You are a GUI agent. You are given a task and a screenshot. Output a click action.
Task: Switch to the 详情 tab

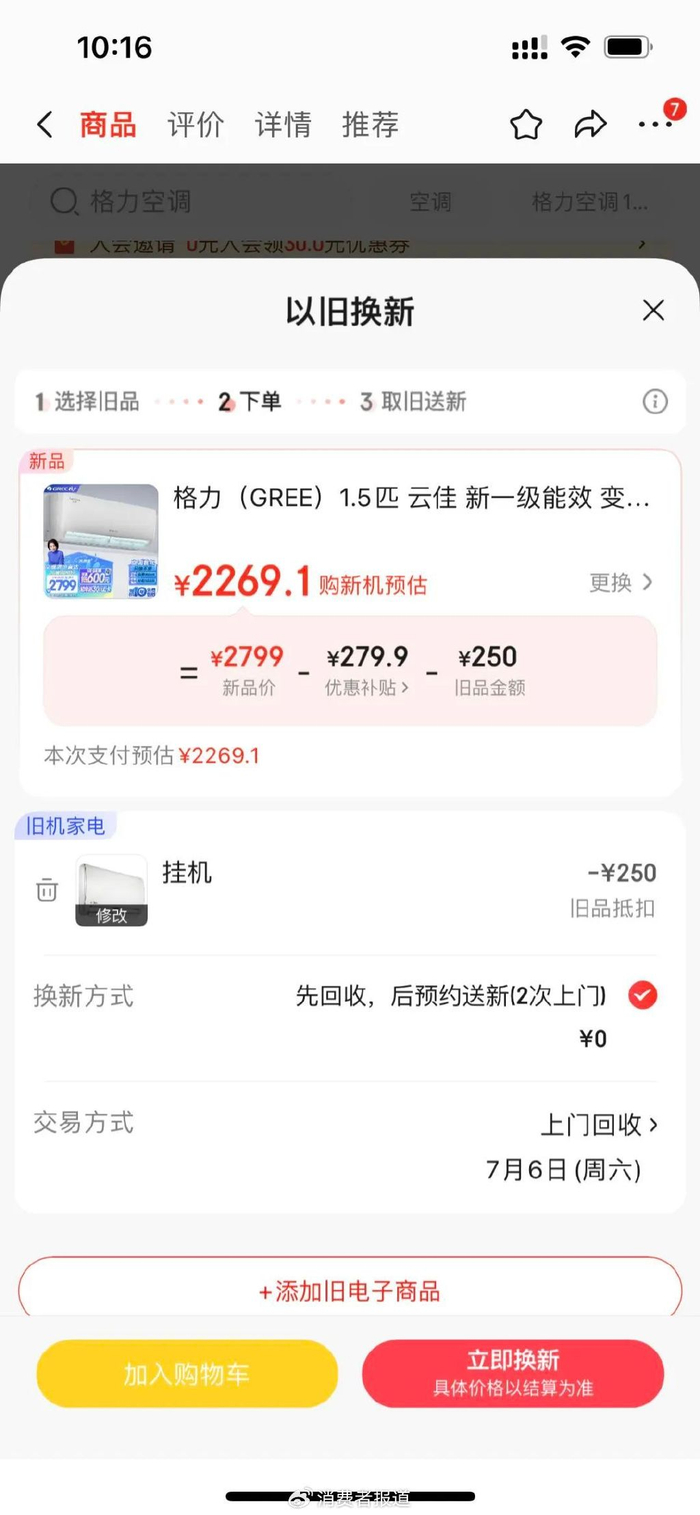[283, 124]
